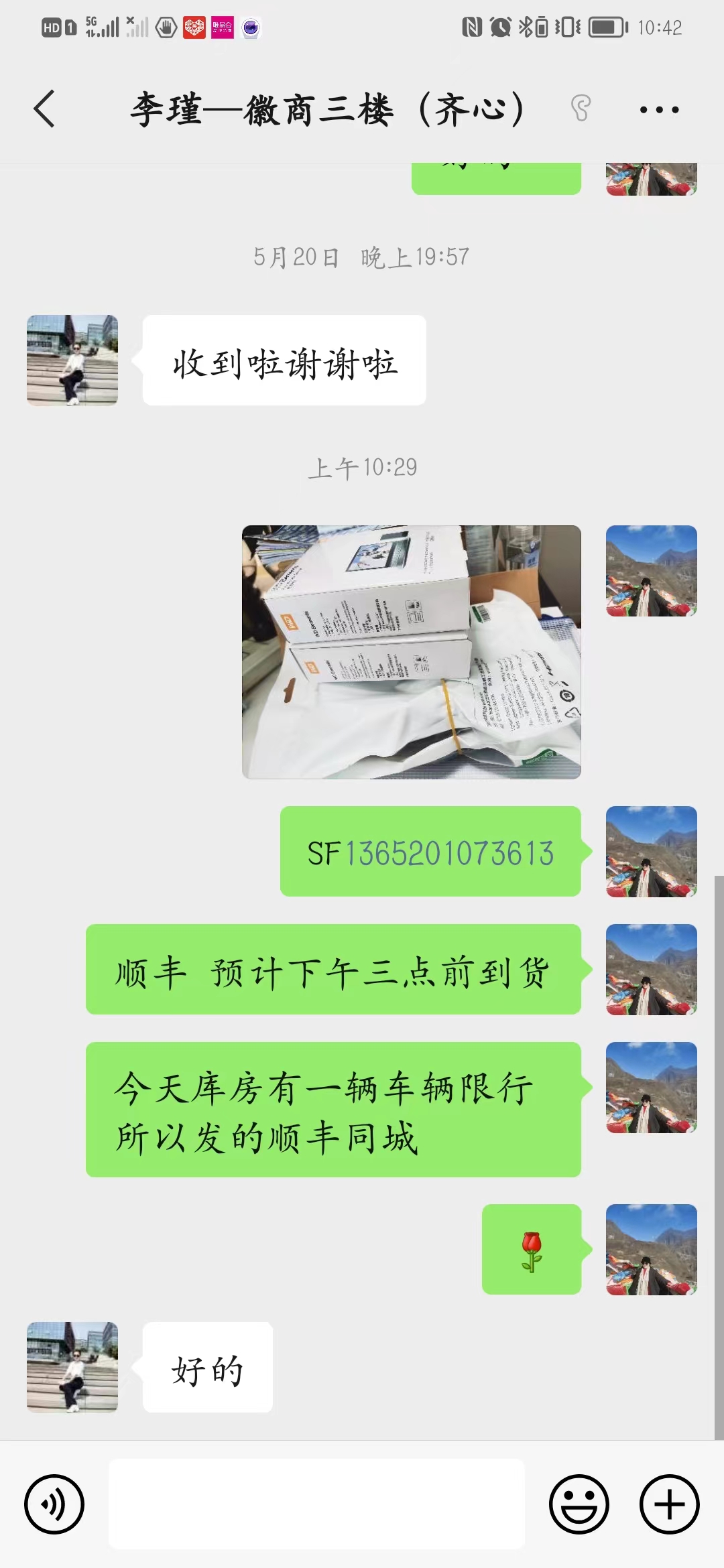Open the three-dot chat info menu

click(659, 110)
